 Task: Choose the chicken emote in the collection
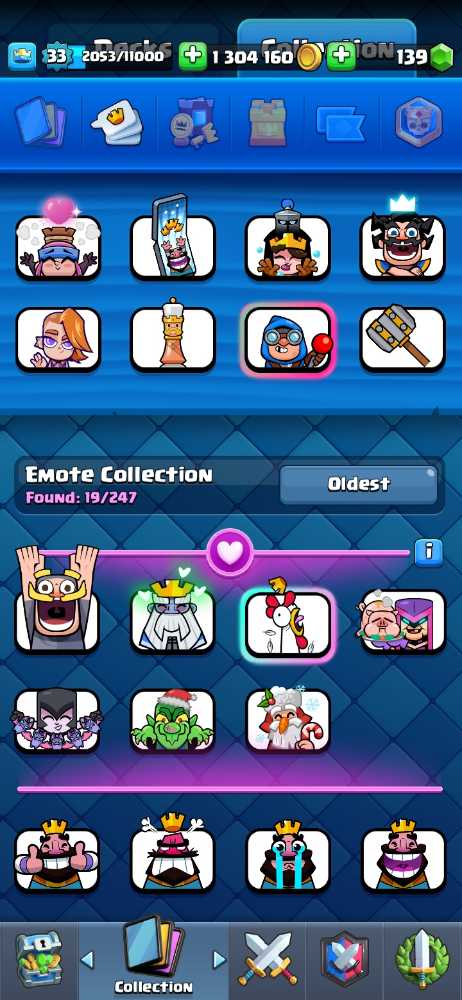pos(288,623)
